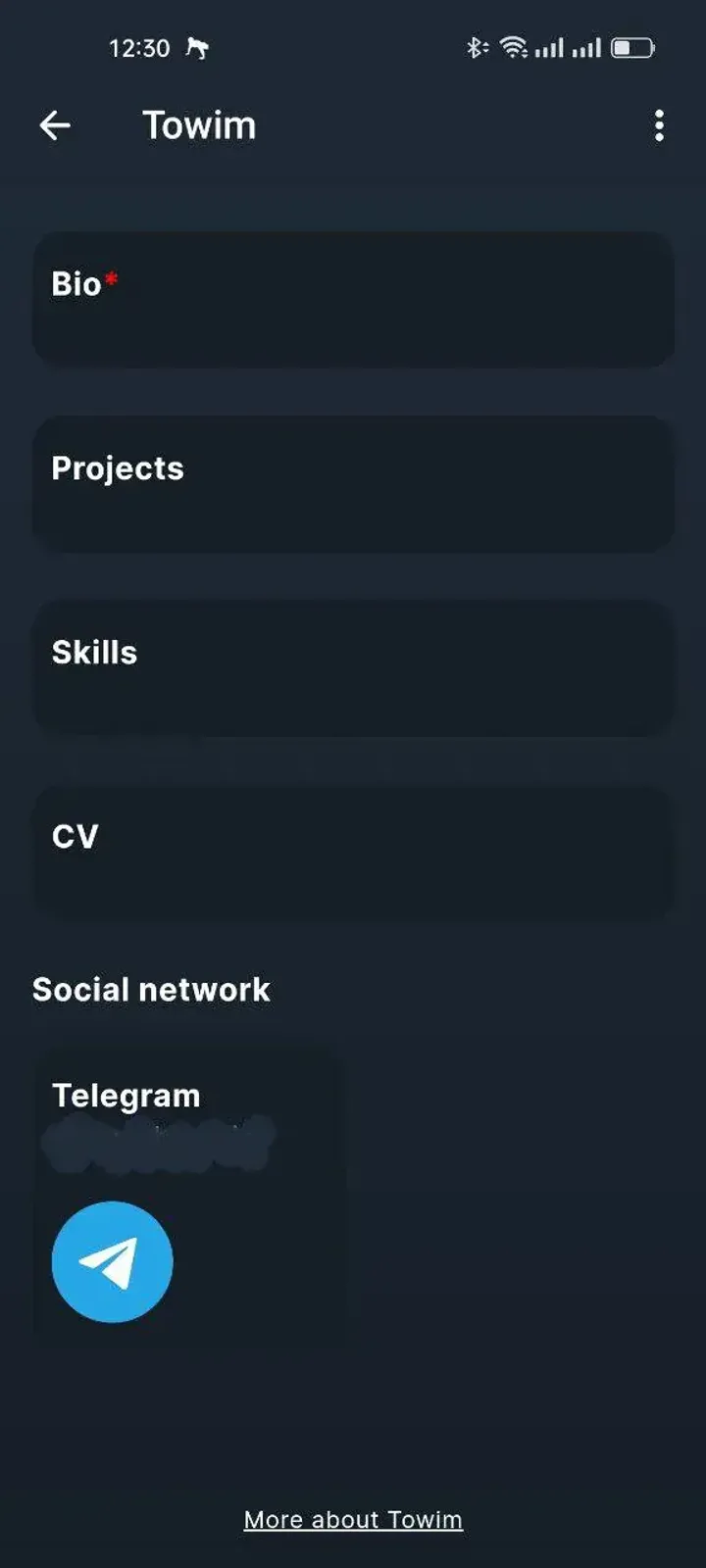Image resolution: width=706 pixels, height=1568 pixels.
Task: Open the Projects card
Action: (353, 484)
